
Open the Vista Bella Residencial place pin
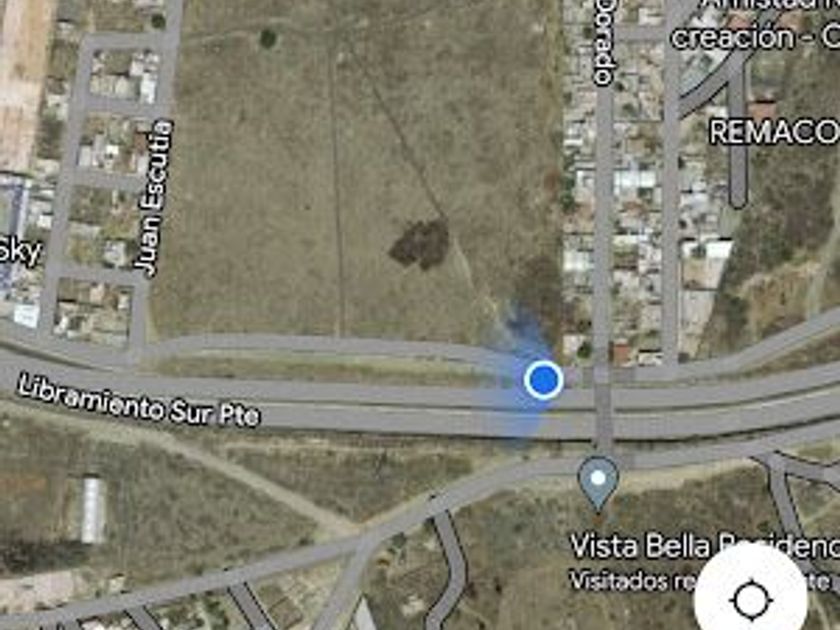pyautogui.click(x=598, y=483)
